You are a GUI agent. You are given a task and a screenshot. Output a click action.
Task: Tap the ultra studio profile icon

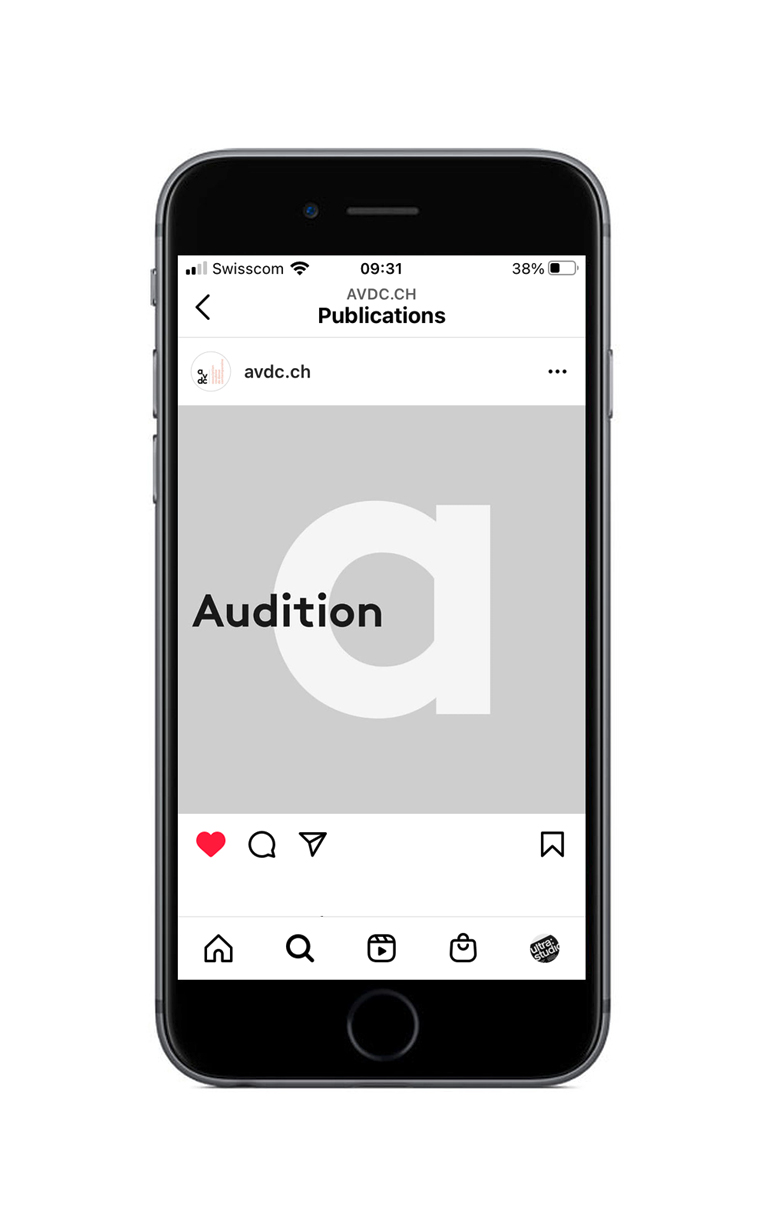tap(544, 948)
